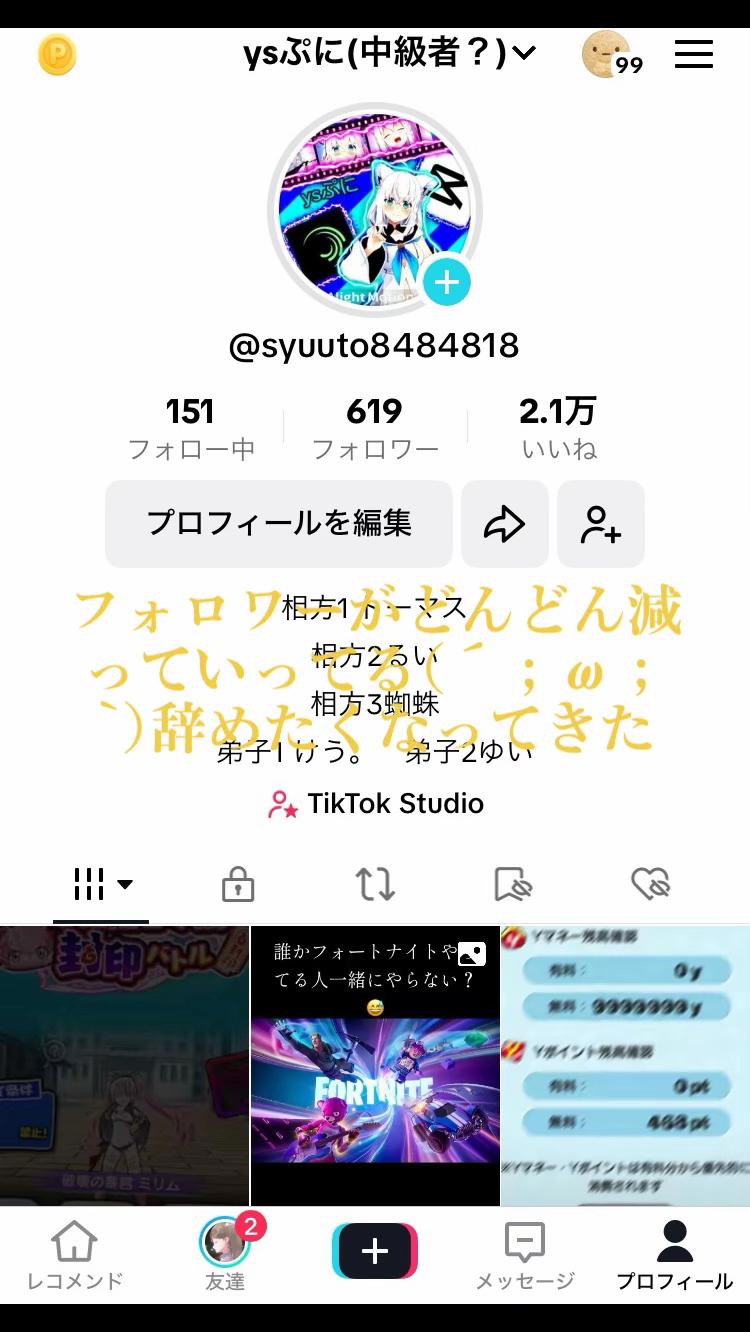Tap プロフィールを編集 button
The height and width of the screenshot is (1332, 750).
pyautogui.click(x=279, y=523)
